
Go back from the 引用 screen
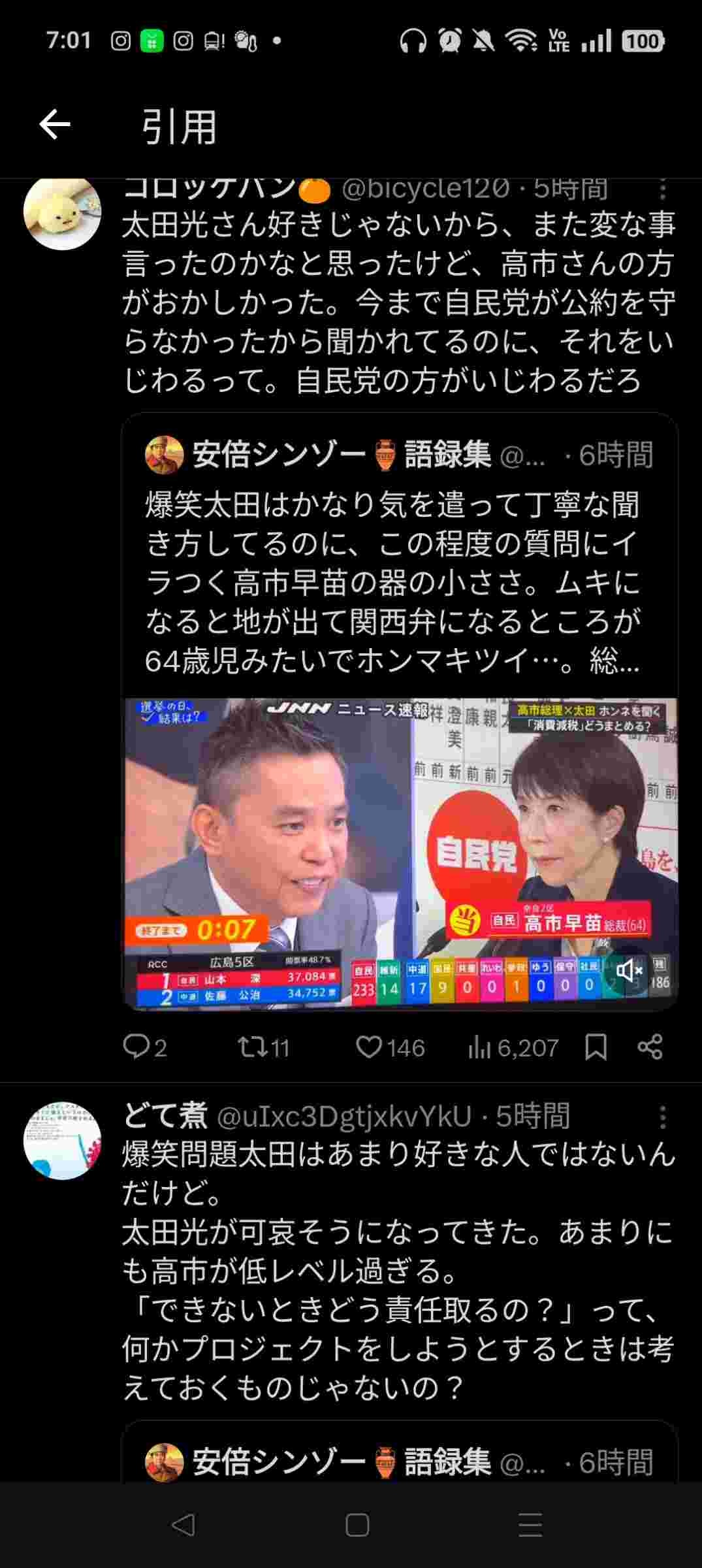click(x=54, y=125)
